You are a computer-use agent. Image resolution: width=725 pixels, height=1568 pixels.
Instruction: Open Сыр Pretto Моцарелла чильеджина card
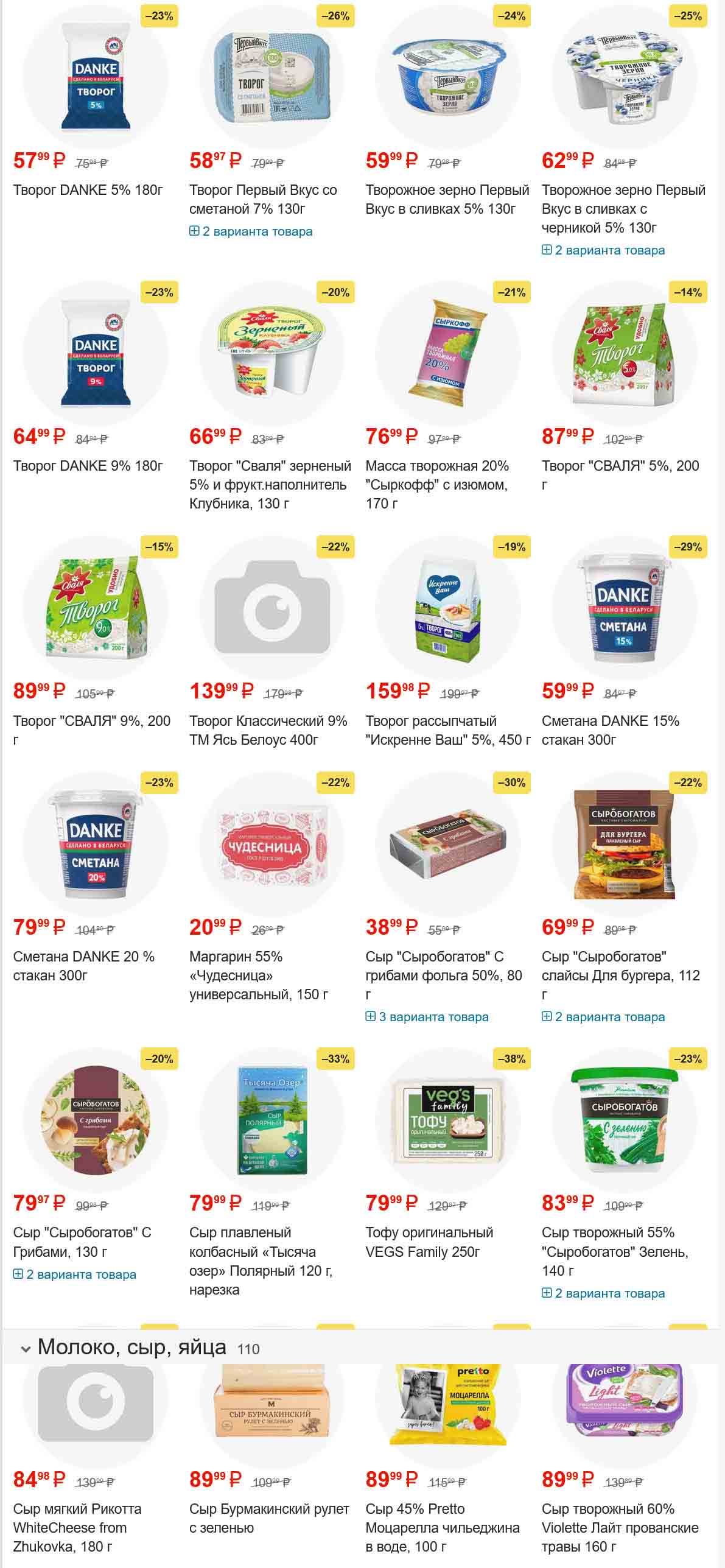click(442, 1527)
